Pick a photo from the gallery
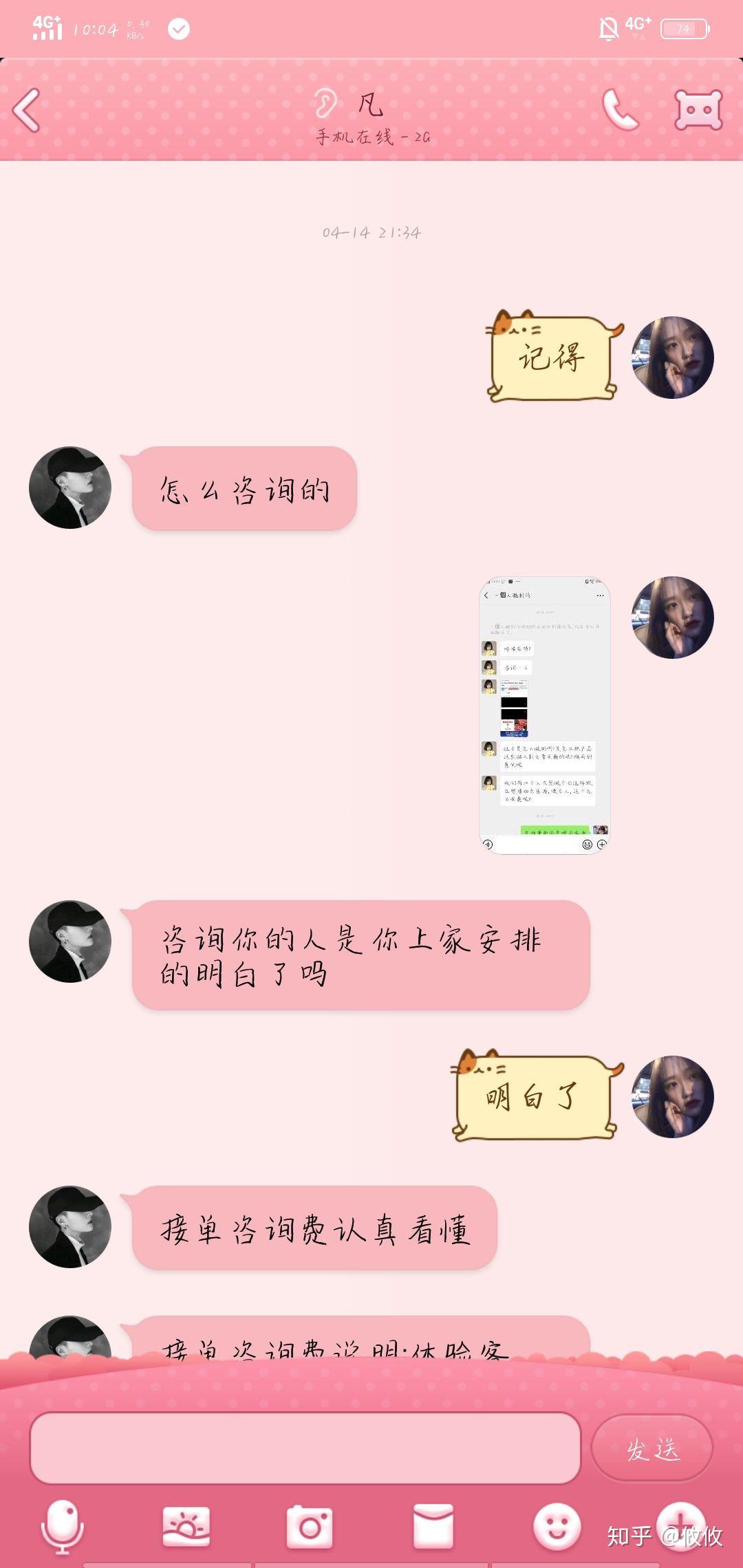Viewport: 743px width, 1568px height. [186, 1527]
